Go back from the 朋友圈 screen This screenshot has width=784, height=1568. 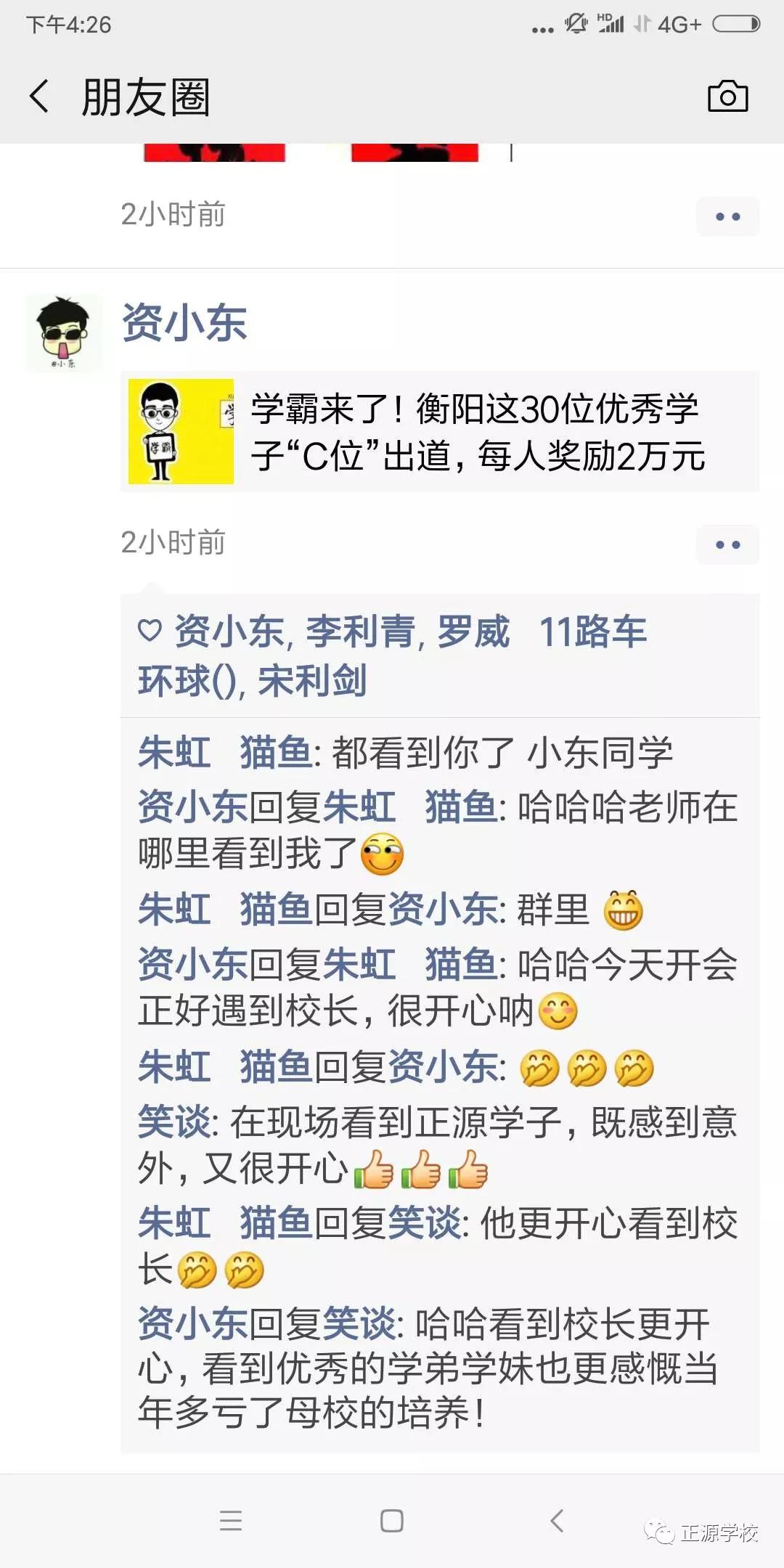click(x=40, y=97)
